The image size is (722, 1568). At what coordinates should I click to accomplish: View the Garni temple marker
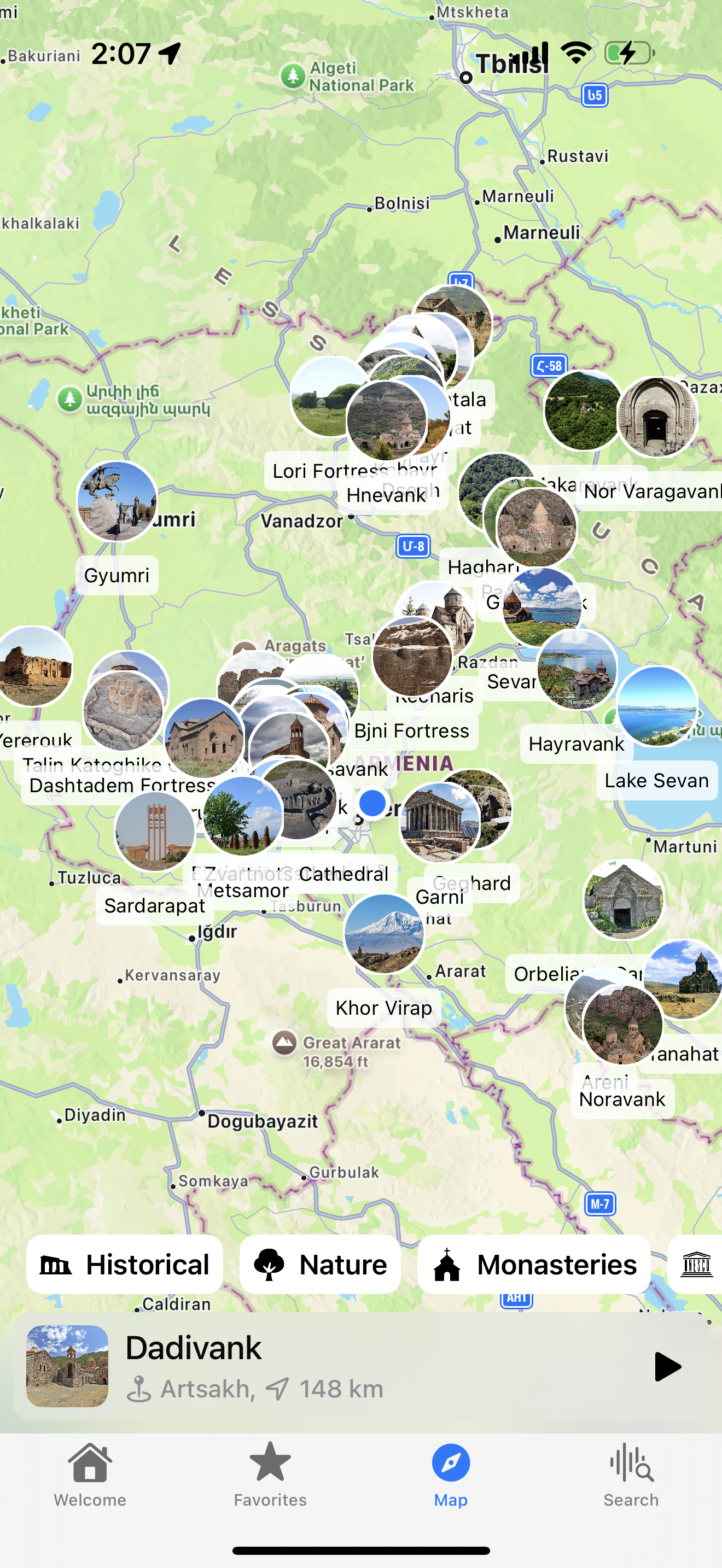click(x=440, y=822)
